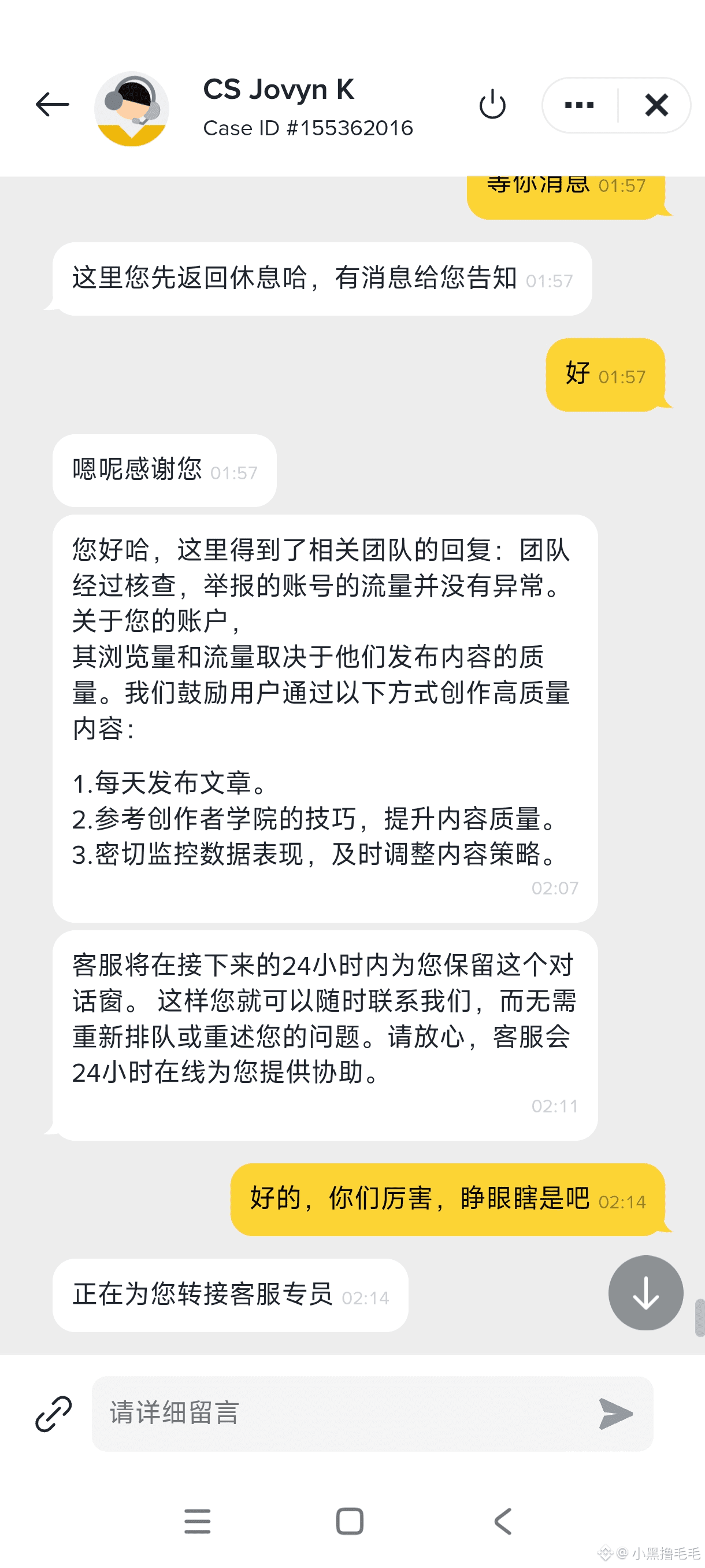Focus the 请详细留言 message field
Viewport: 705px width, 1568px height.
[340, 1414]
